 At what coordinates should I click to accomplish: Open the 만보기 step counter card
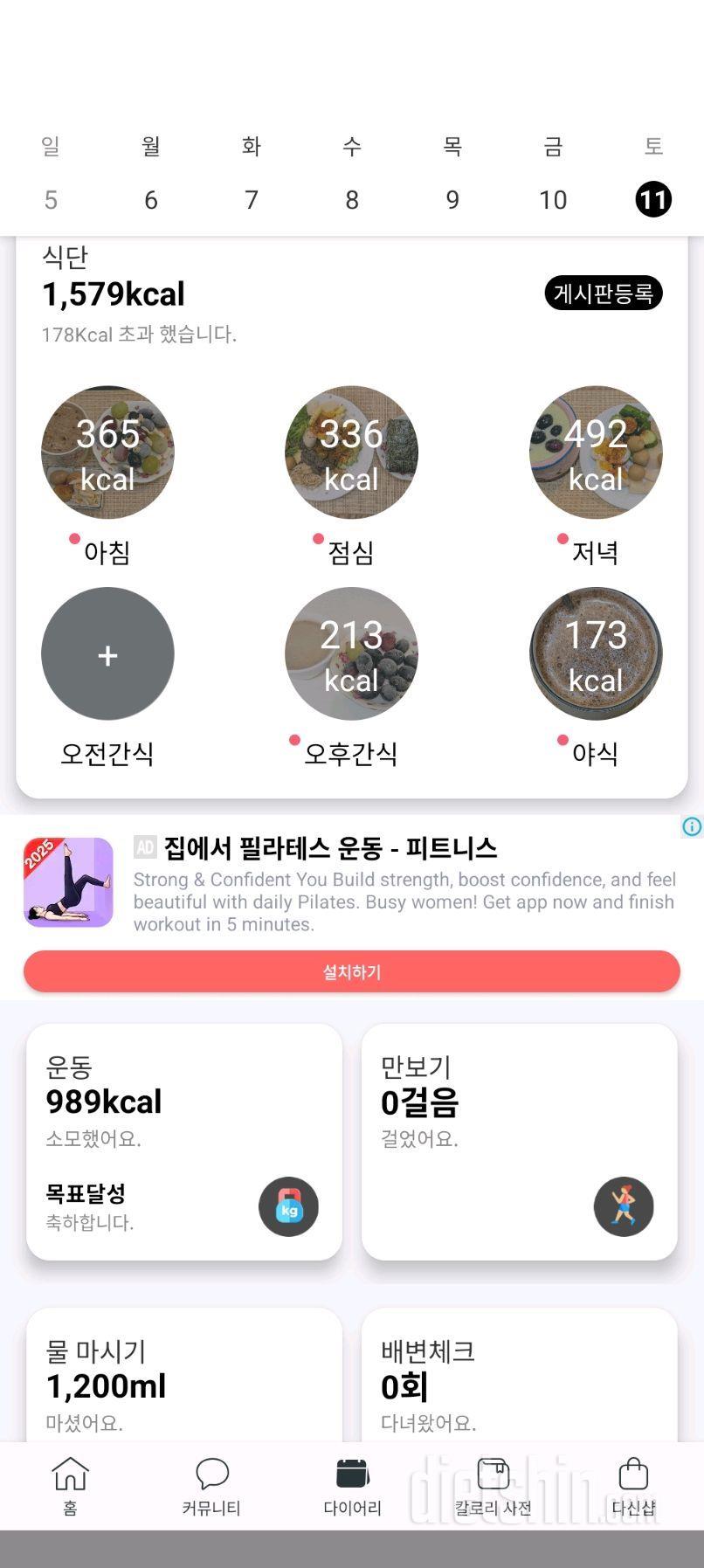(x=520, y=1142)
